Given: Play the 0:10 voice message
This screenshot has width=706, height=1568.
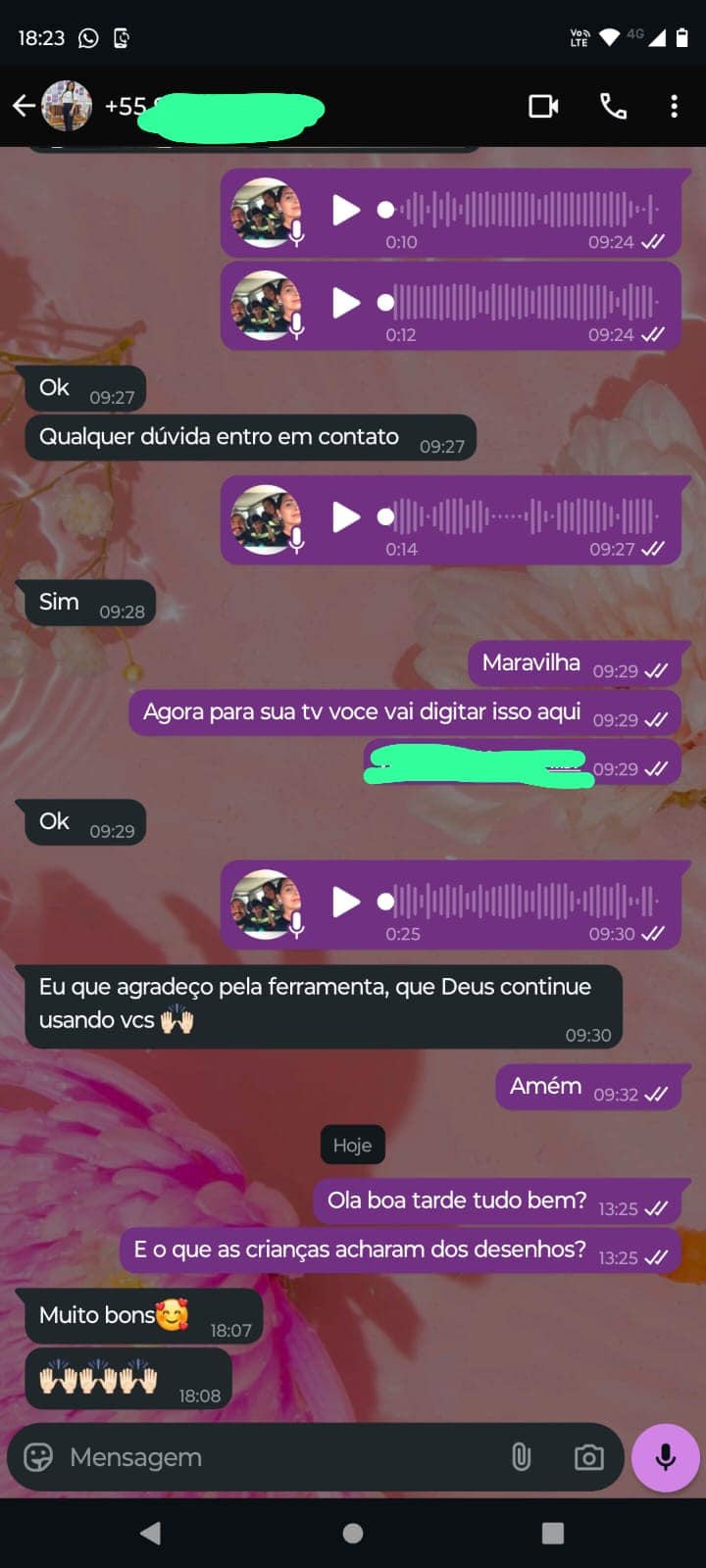Looking at the screenshot, I should tap(345, 210).
